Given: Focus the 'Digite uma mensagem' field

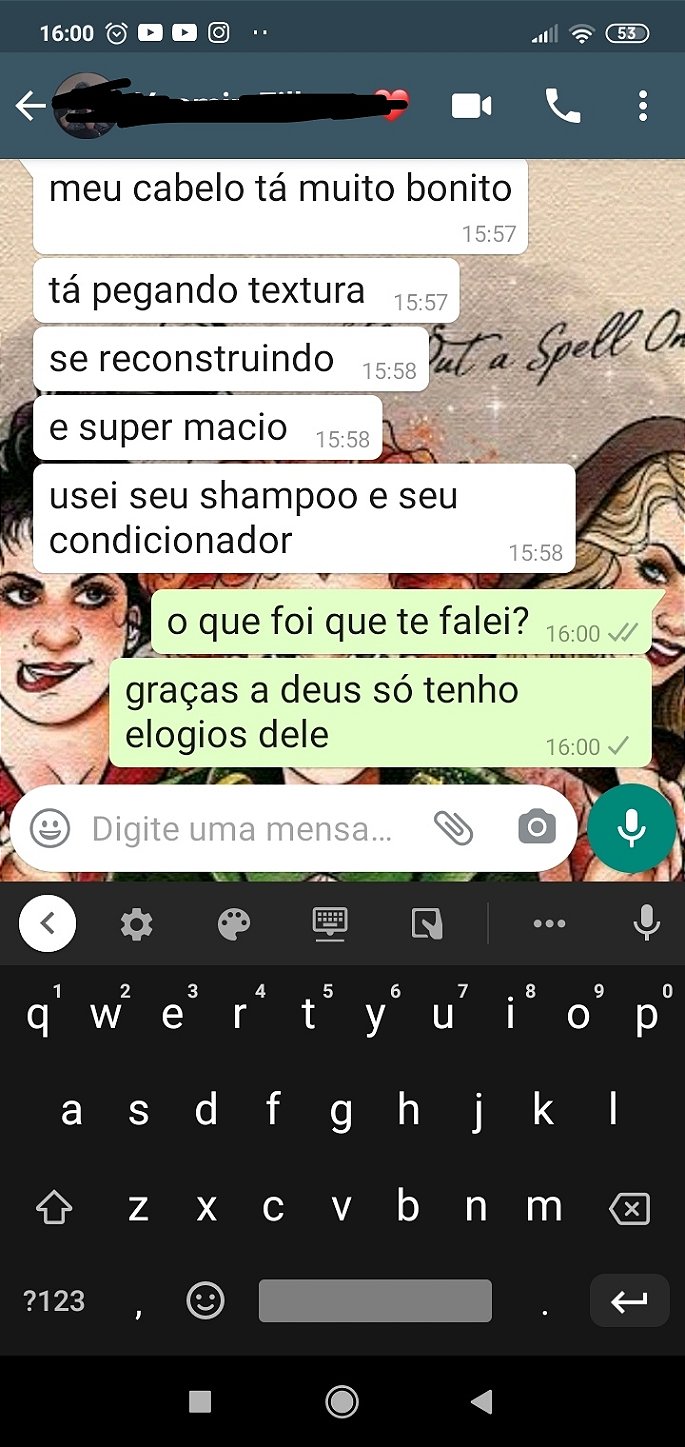Looking at the screenshot, I should (x=240, y=828).
